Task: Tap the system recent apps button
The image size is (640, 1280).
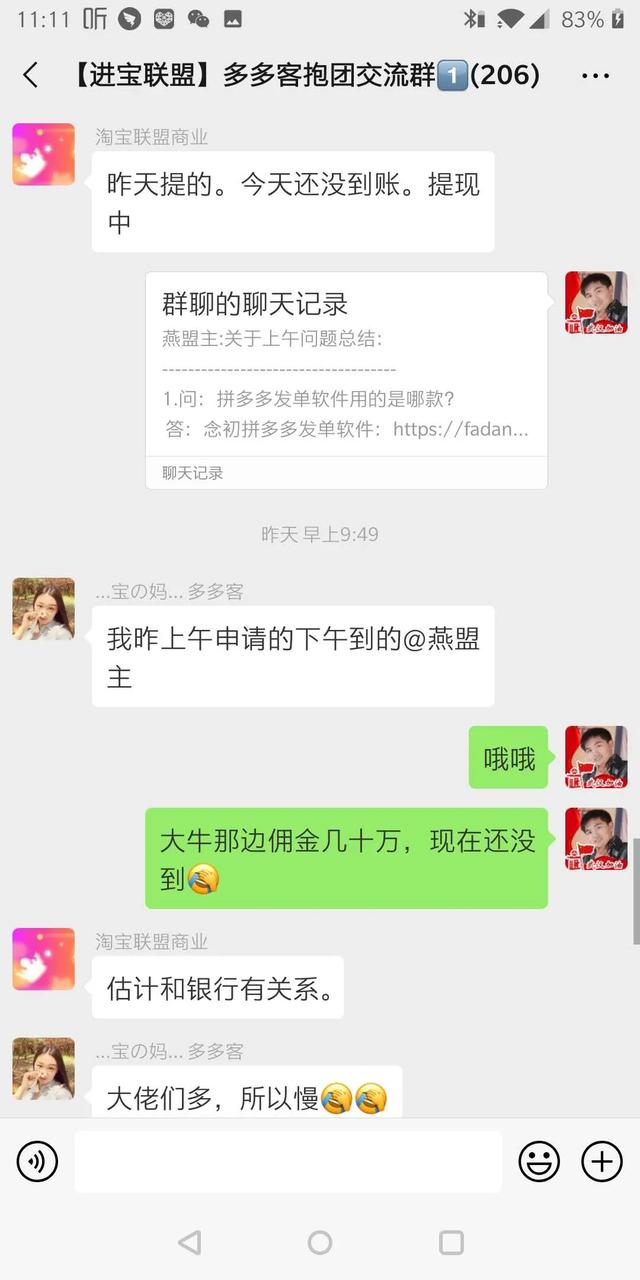Action: pyautogui.click(x=451, y=1242)
